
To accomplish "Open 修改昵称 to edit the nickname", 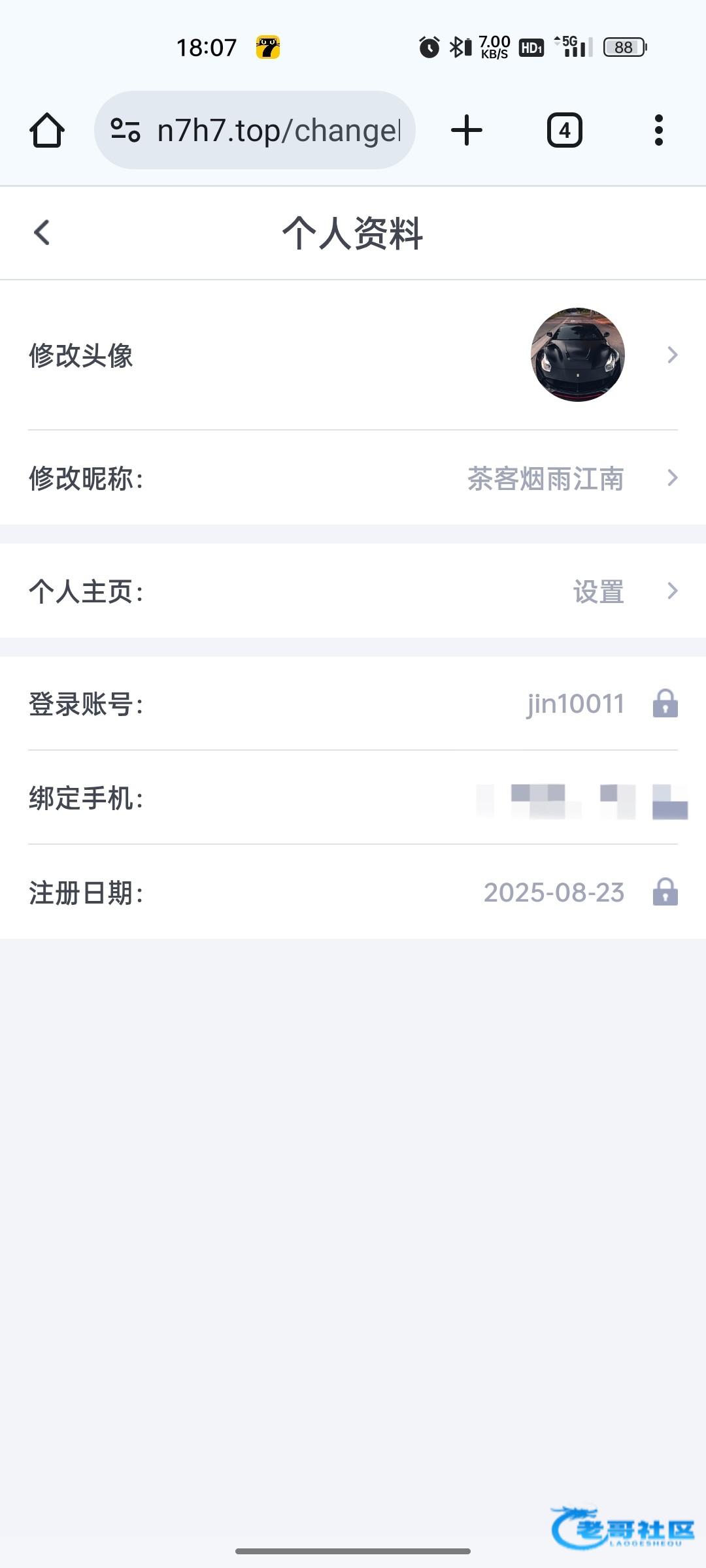I will pos(353,478).
